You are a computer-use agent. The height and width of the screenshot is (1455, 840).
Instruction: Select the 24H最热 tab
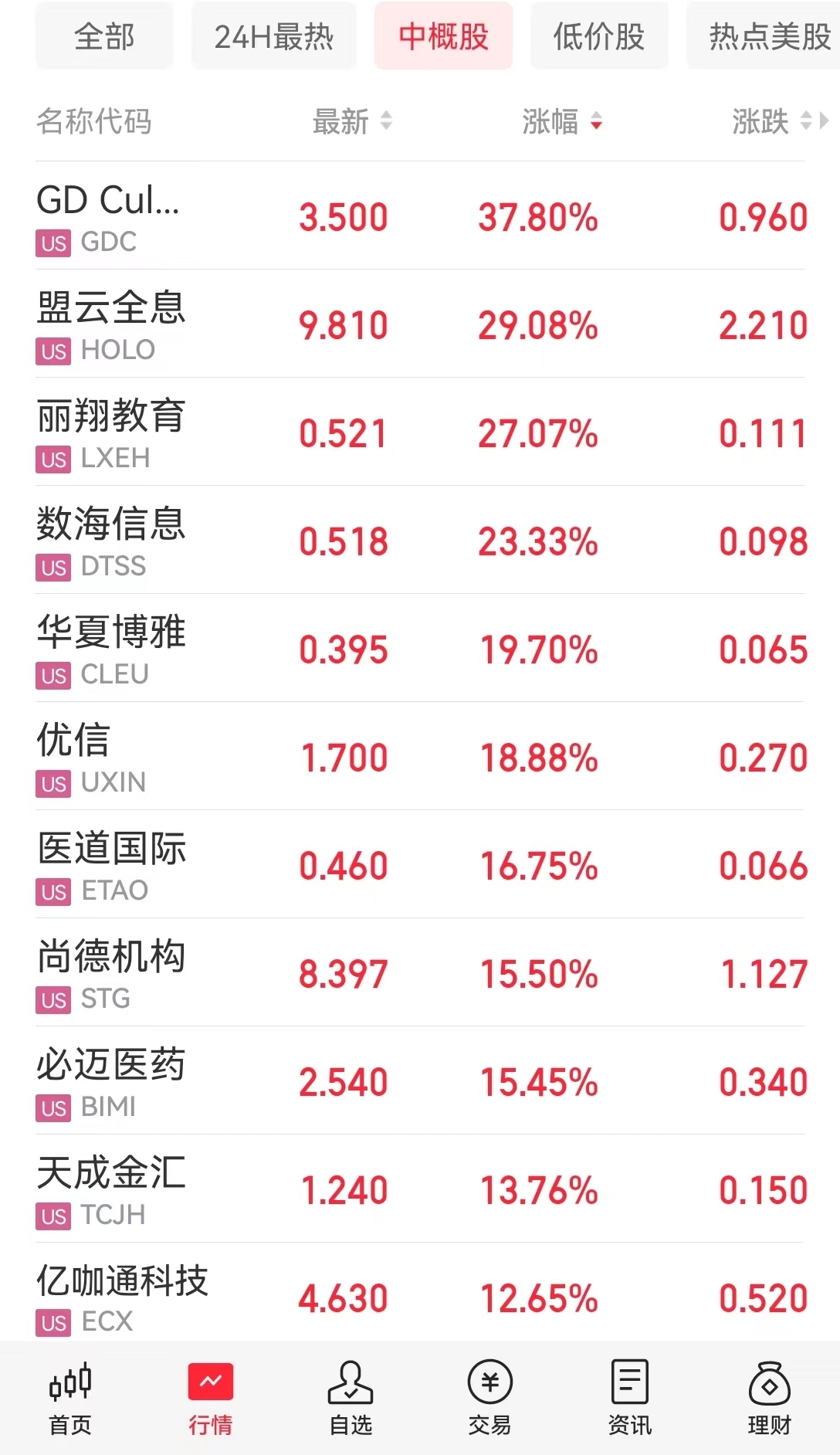[x=273, y=36]
